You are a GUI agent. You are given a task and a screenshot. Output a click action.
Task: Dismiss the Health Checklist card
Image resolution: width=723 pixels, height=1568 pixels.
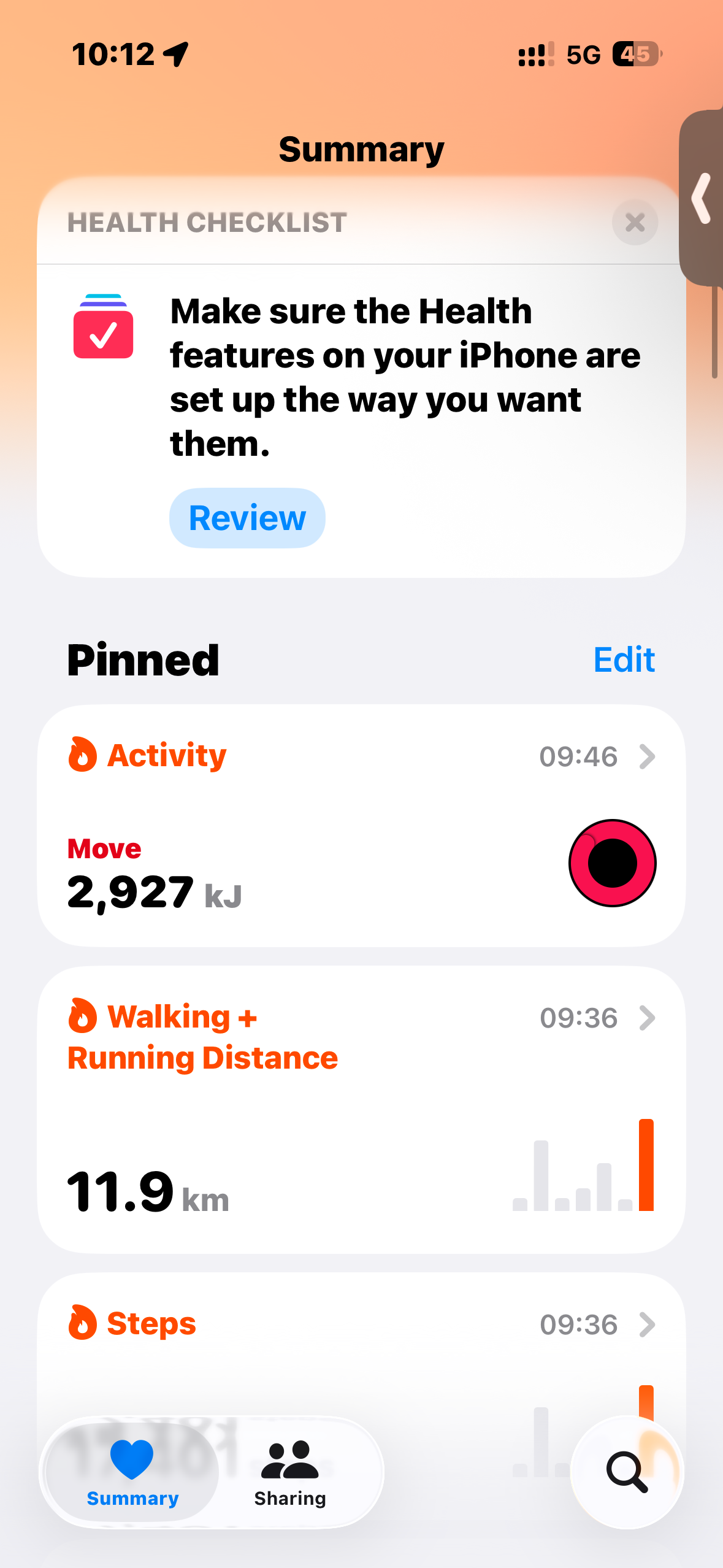click(x=635, y=222)
